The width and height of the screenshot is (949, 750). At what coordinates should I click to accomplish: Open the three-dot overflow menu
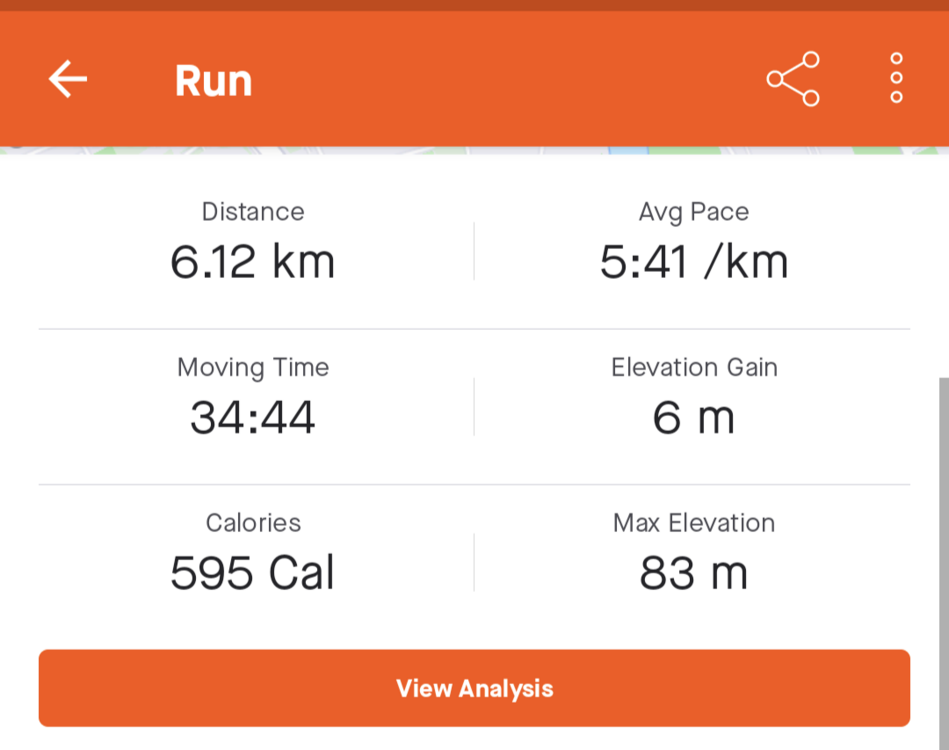[x=896, y=79]
